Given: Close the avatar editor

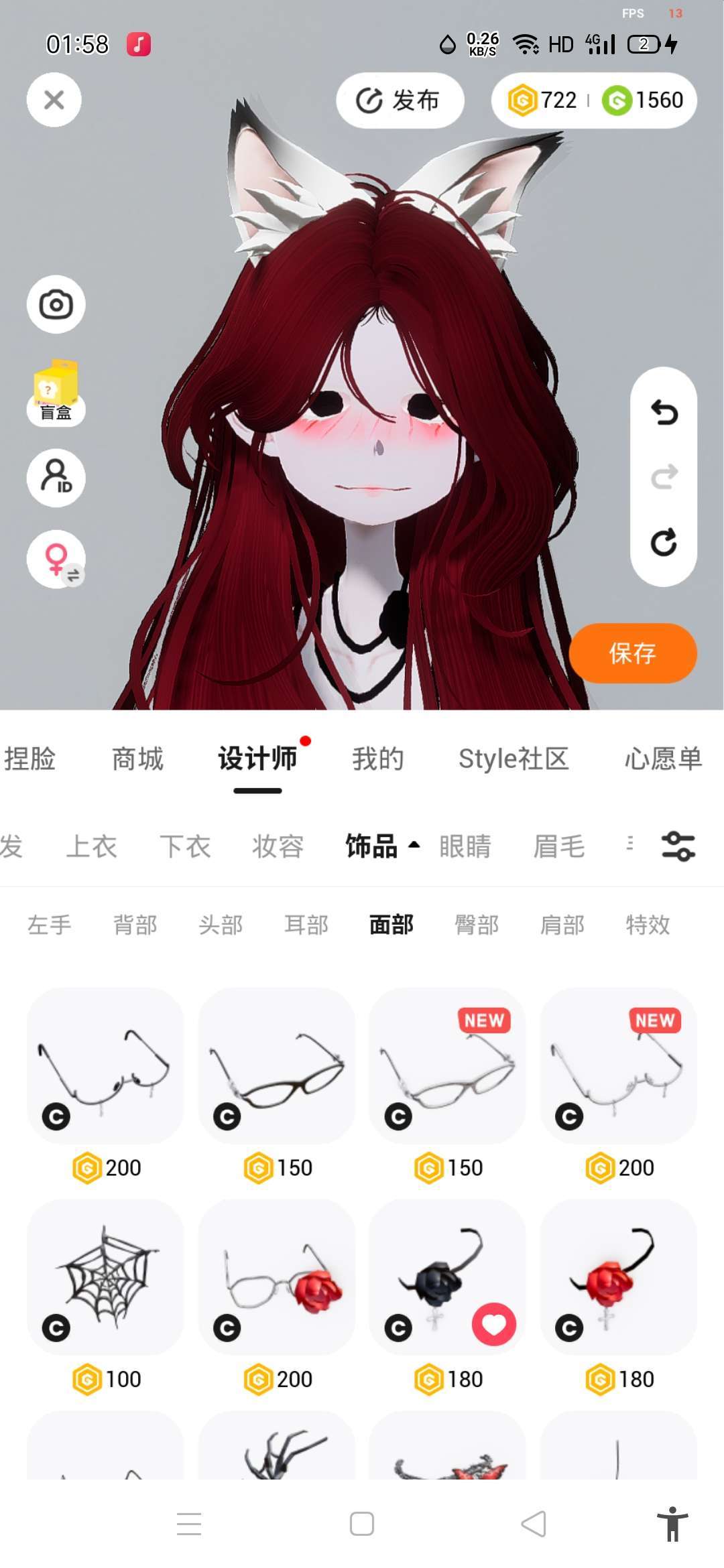Looking at the screenshot, I should click(x=54, y=100).
